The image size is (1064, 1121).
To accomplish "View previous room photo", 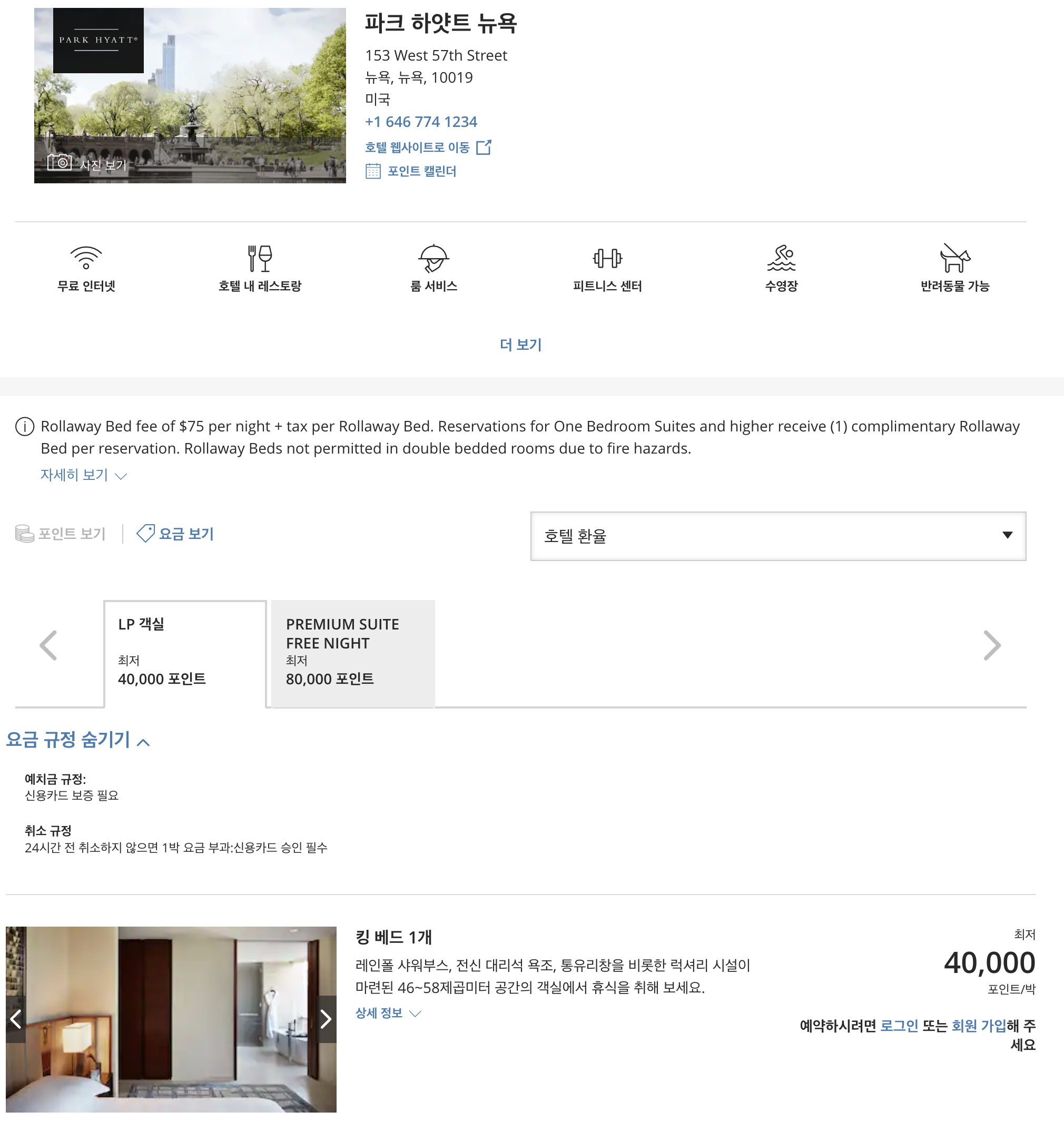I will point(16,1019).
